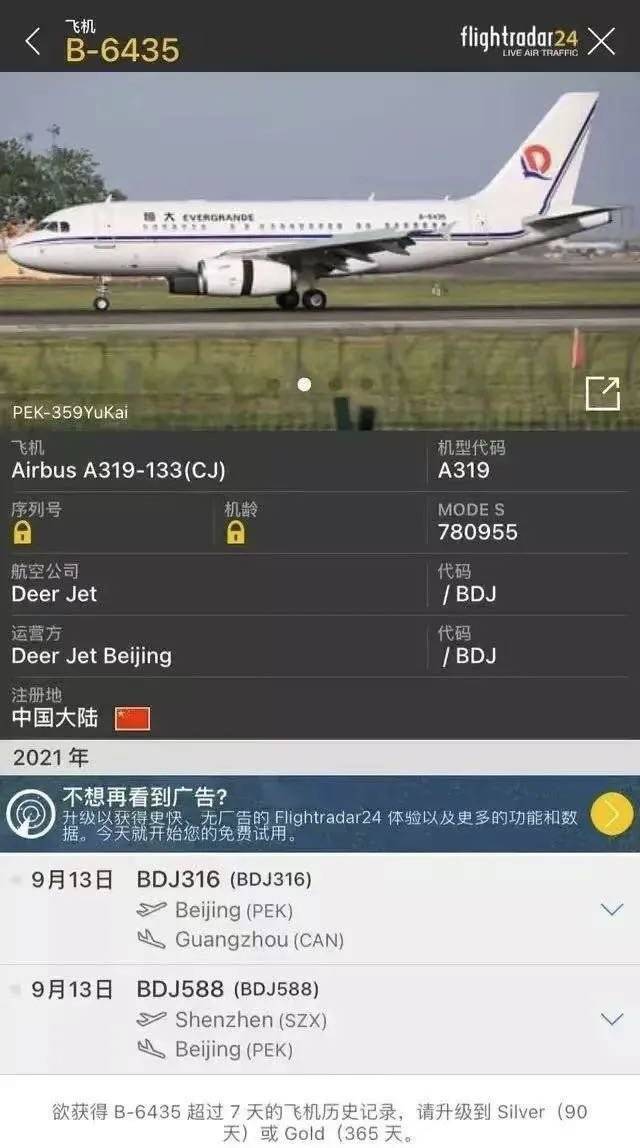The height and width of the screenshot is (1148, 640).
Task: Expand flight BDJ316 Beijing to Guangzhou
Action: [x=611, y=909]
